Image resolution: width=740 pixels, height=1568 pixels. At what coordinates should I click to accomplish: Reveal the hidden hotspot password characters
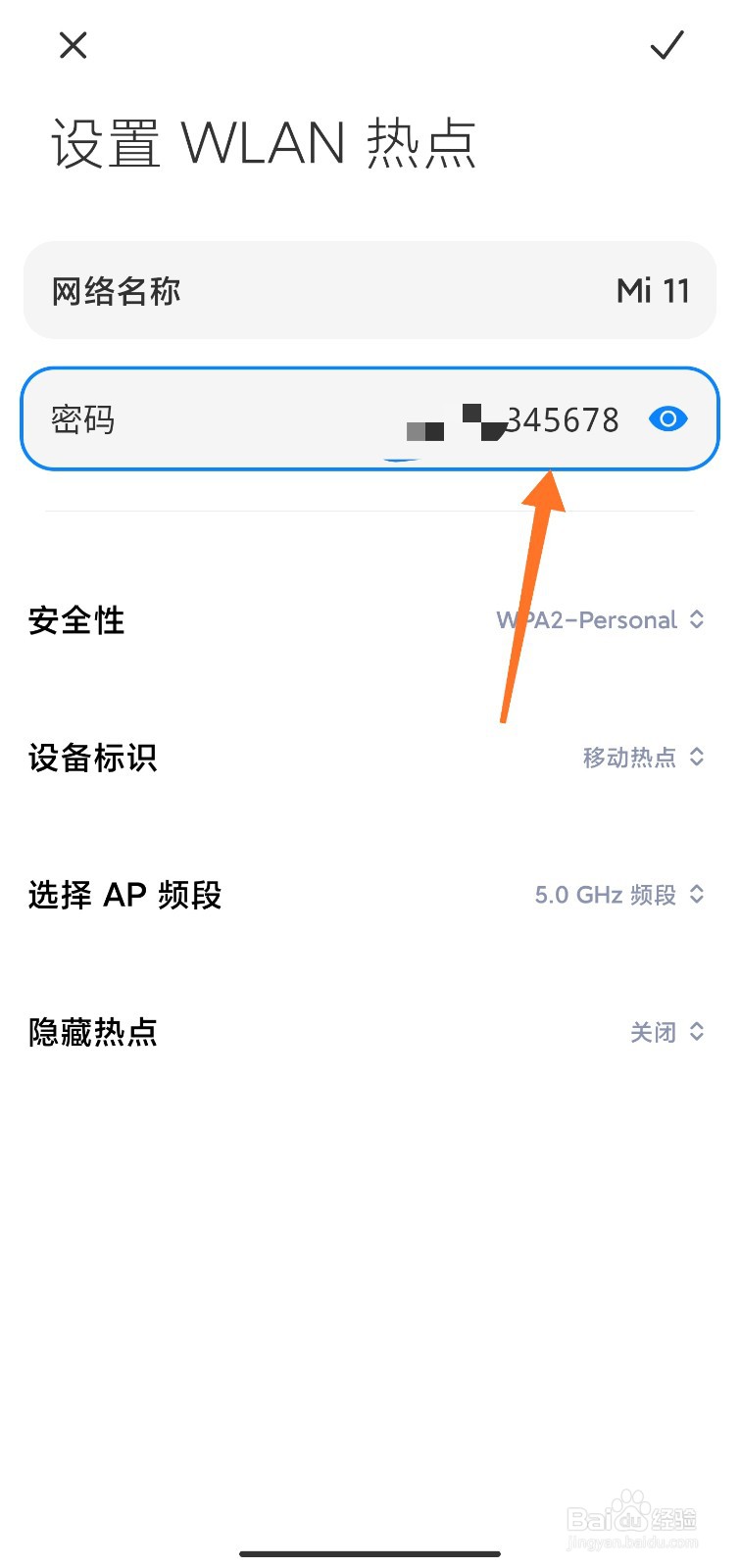667,419
